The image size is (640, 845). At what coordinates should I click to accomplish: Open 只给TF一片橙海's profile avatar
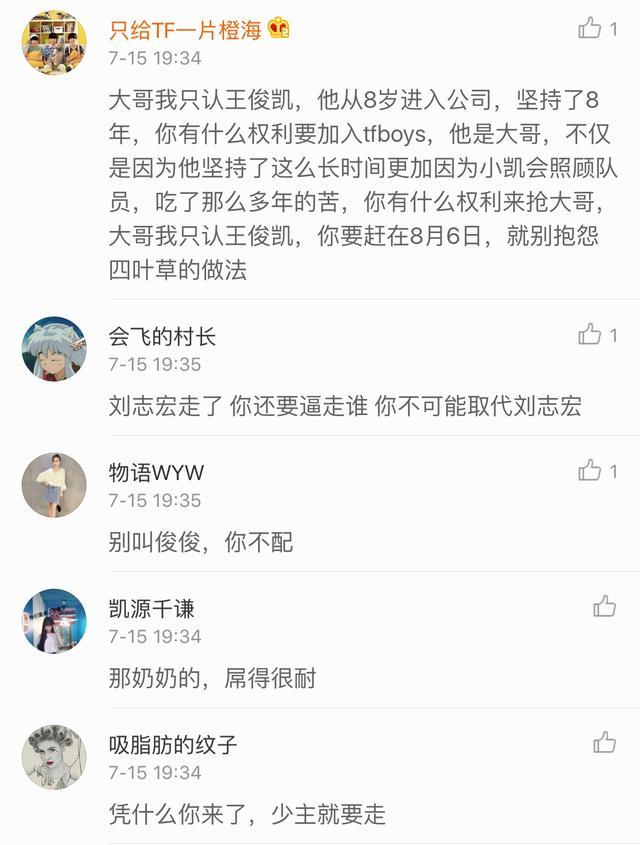(54, 43)
